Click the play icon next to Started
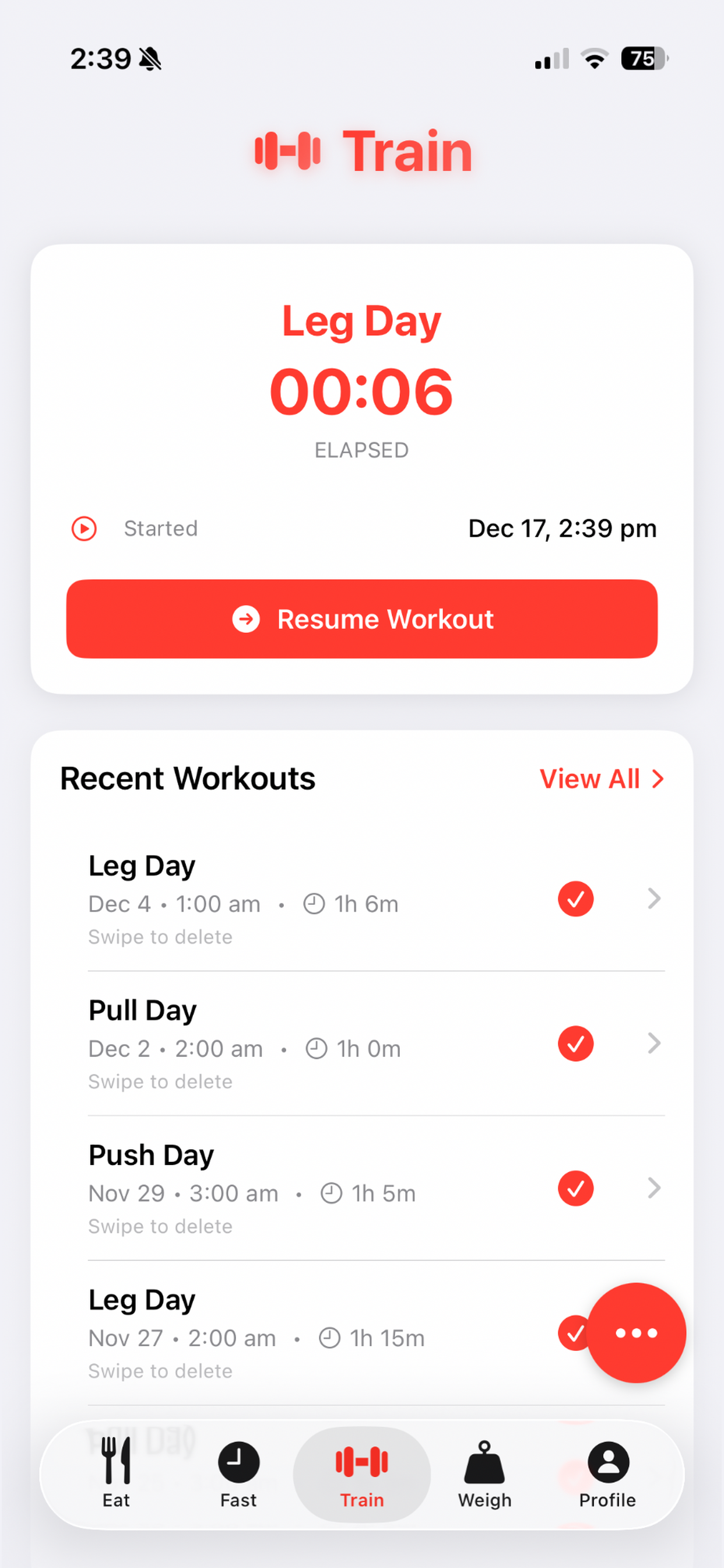Image resolution: width=724 pixels, height=1568 pixels. coord(83,528)
